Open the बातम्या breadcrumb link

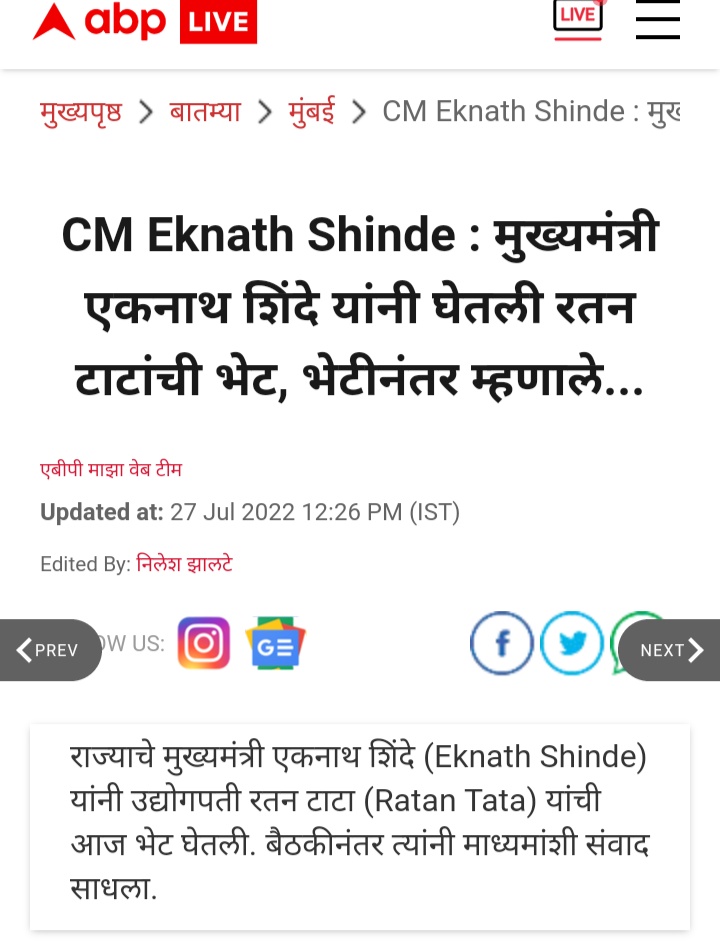pos(205,112)
